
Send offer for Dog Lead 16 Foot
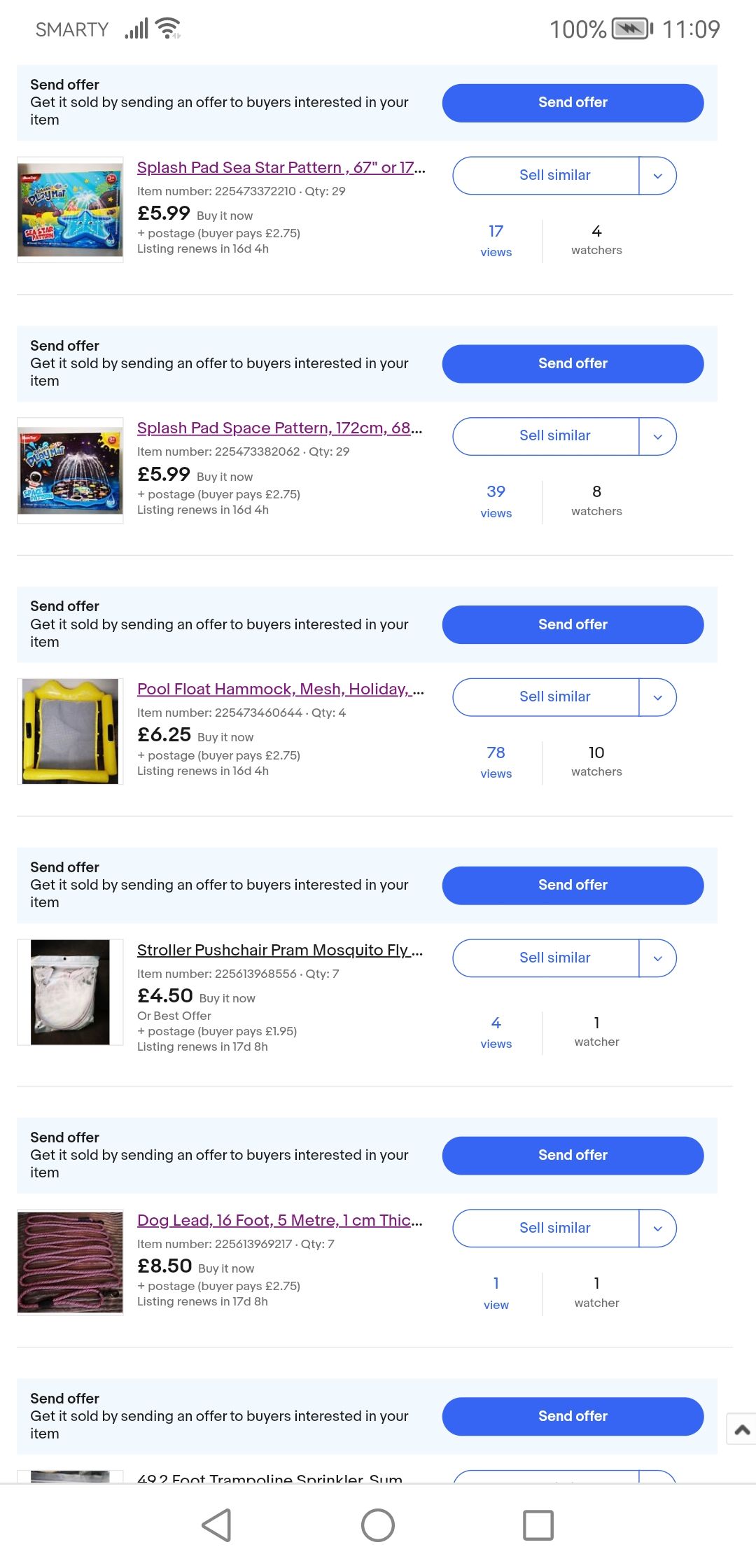point(572,1156)
